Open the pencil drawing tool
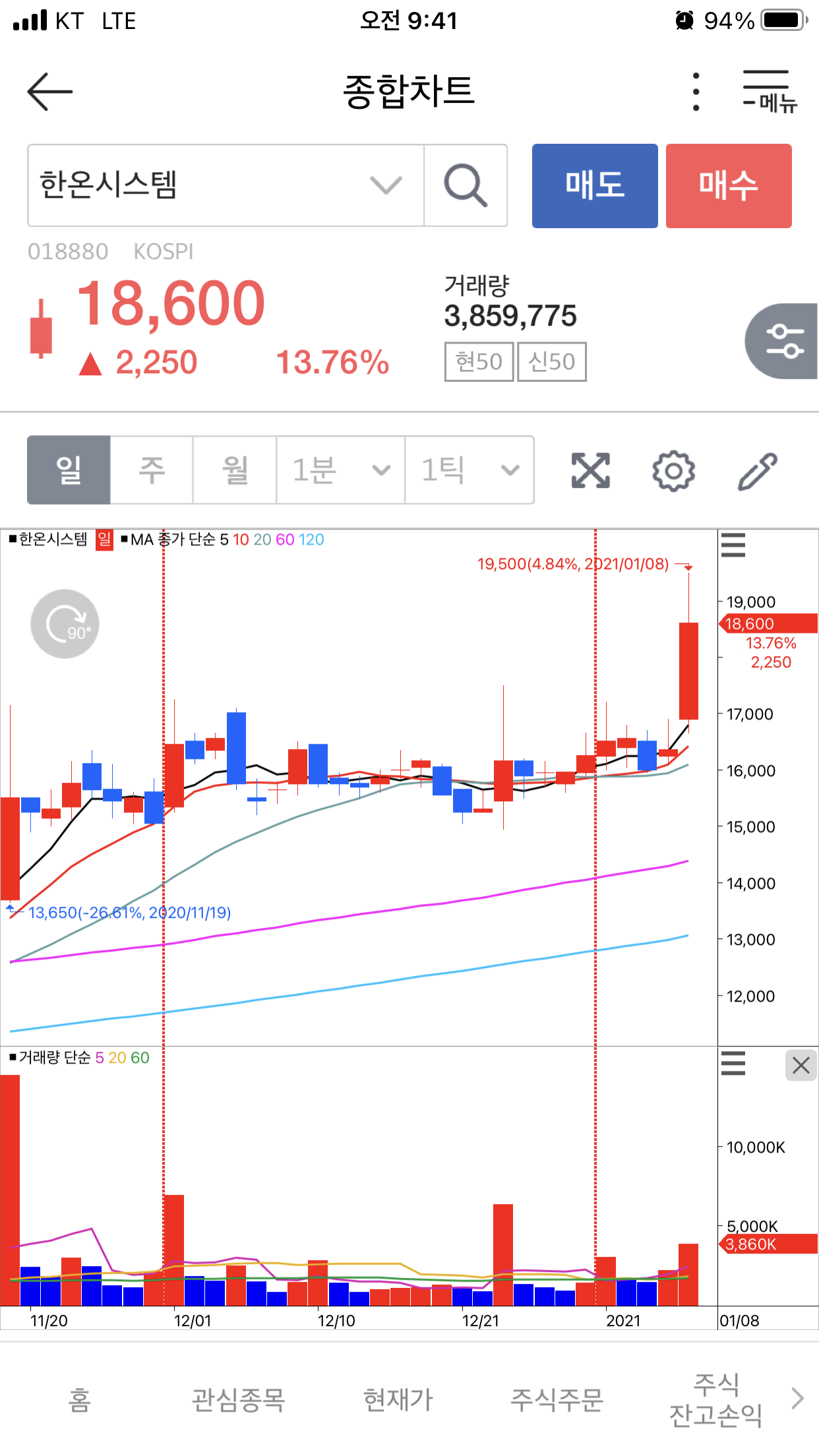The height and width of the screenshot is (1456, 819). [757, 470]
